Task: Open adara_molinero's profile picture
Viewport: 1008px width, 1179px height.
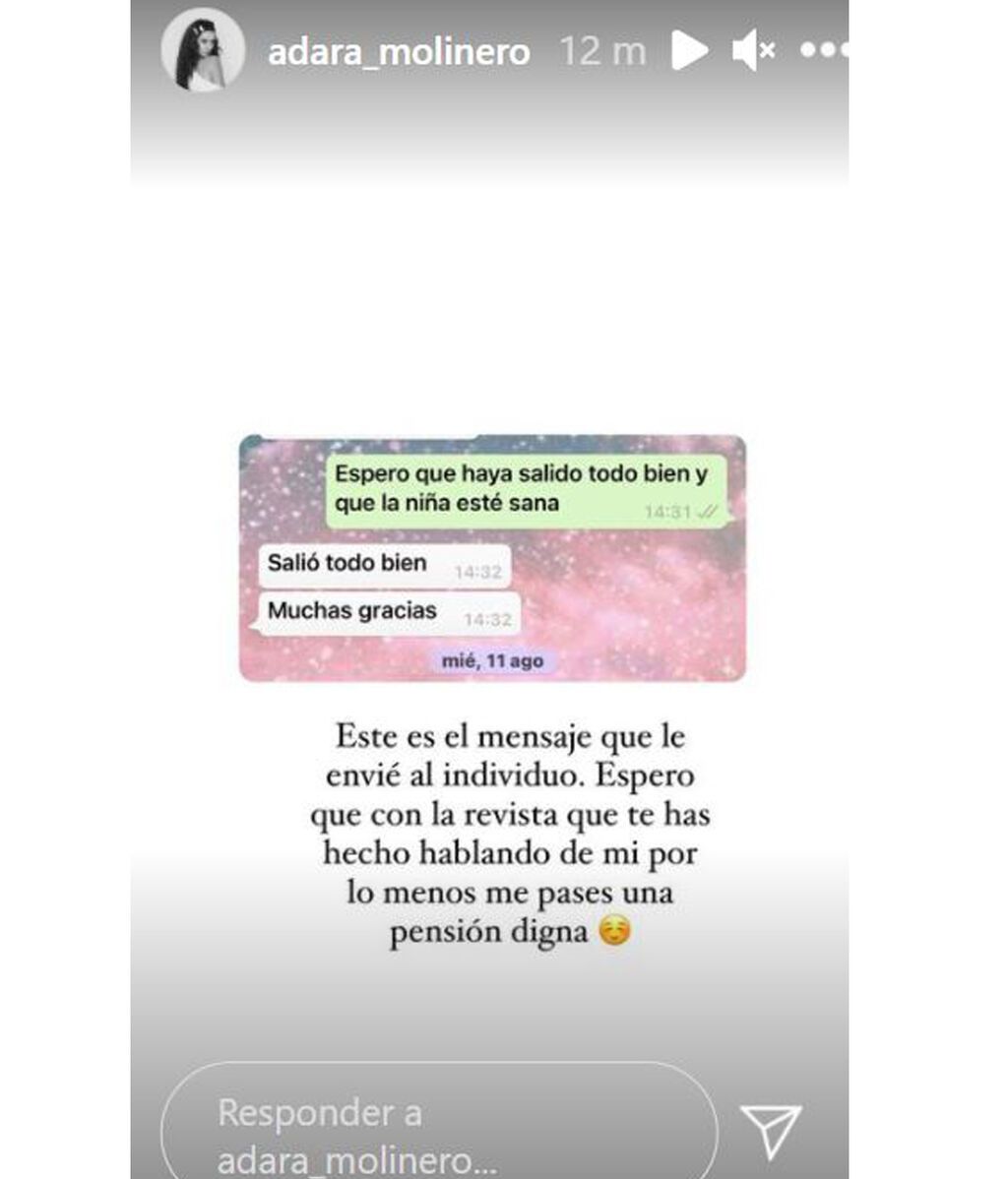Action: 203,50
